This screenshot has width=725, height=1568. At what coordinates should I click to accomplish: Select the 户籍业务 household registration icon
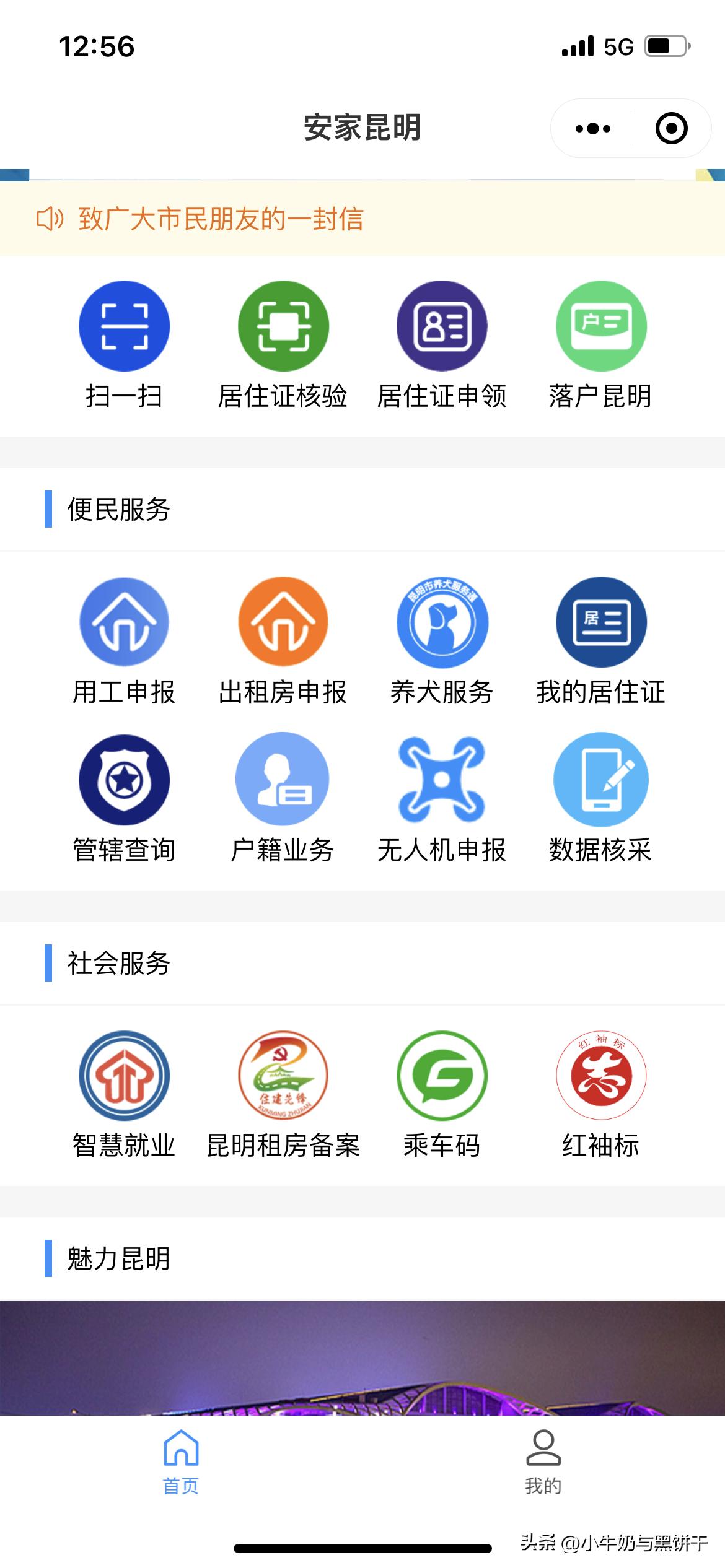point(282,782)
